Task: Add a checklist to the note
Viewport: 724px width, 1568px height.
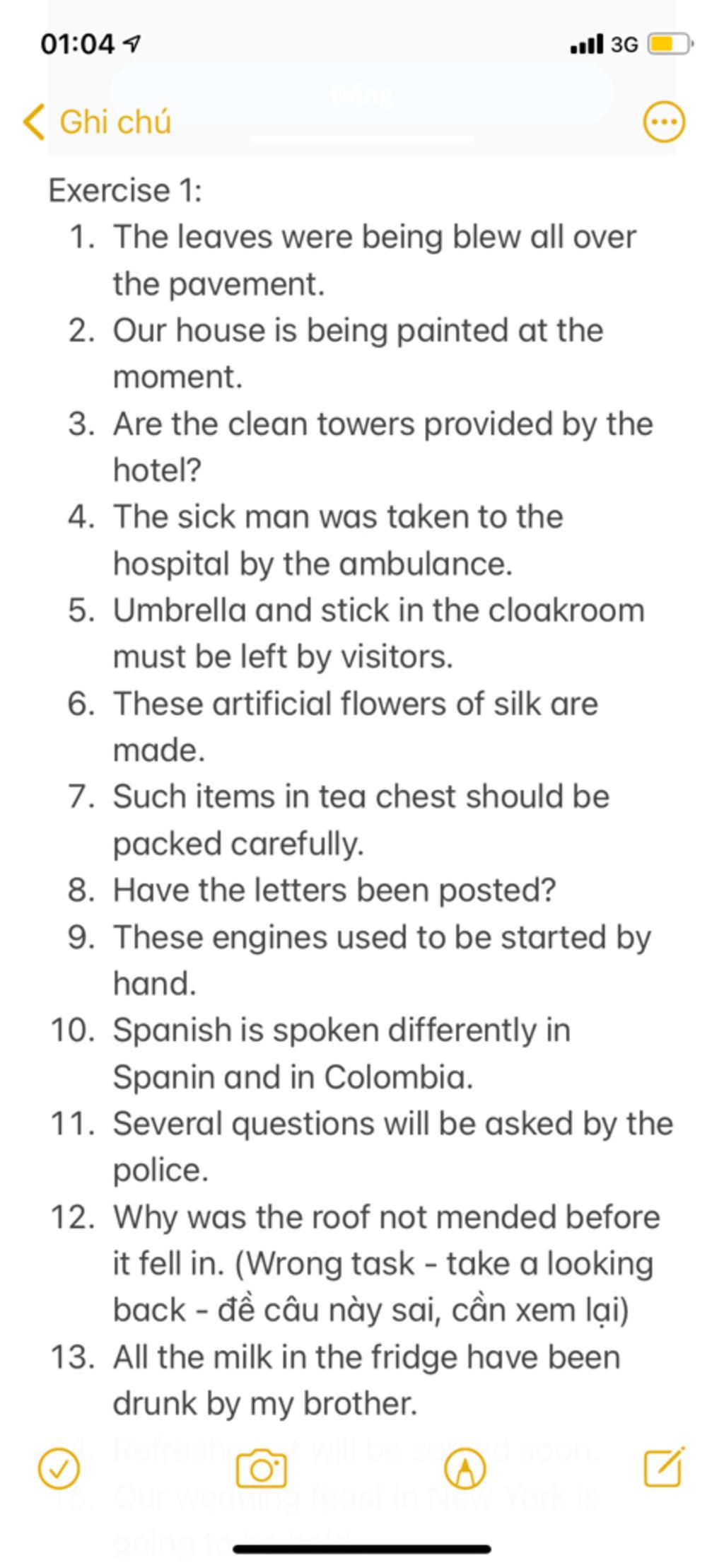Action: coord(58,1469)
